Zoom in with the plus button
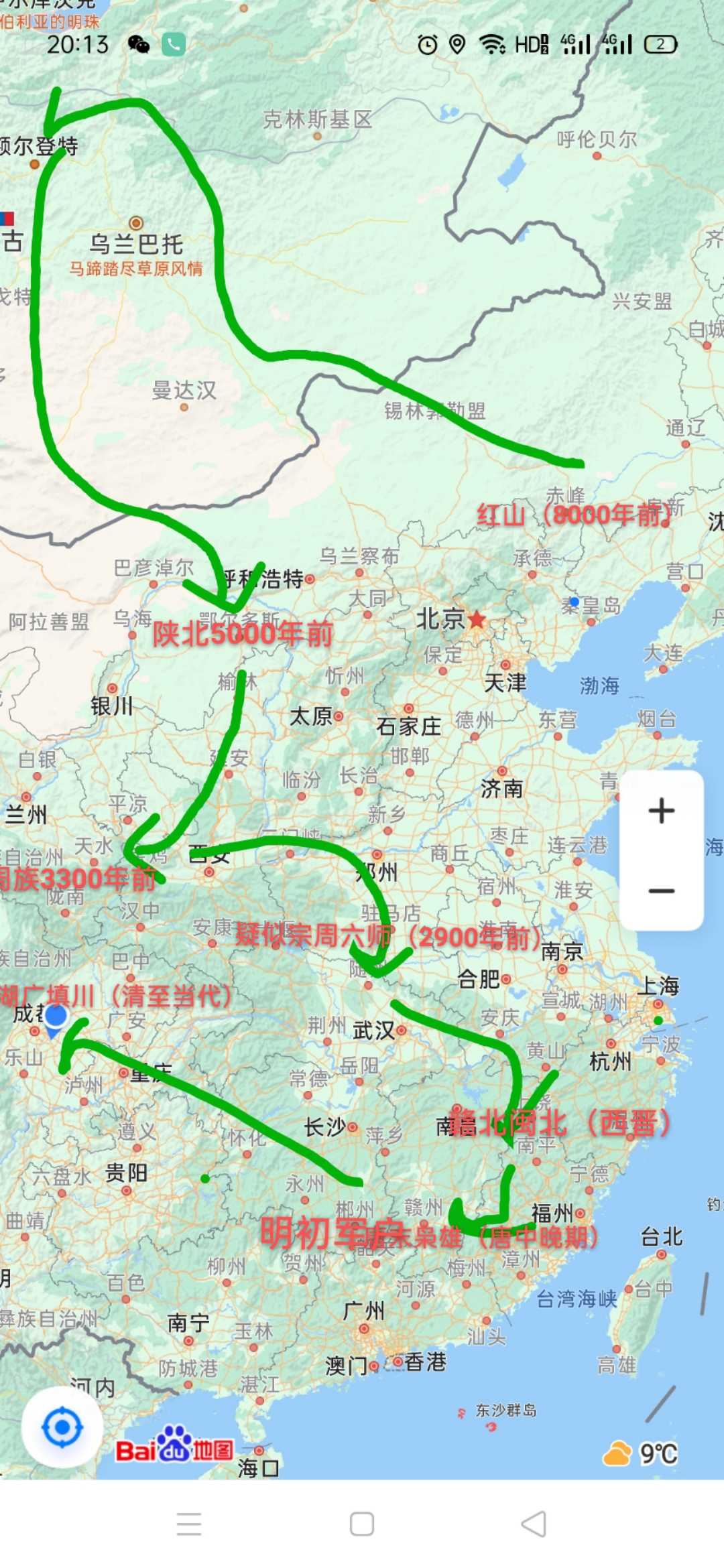Image resolution: width=724 pixels, height=1568 pixels. coord(661,811)
